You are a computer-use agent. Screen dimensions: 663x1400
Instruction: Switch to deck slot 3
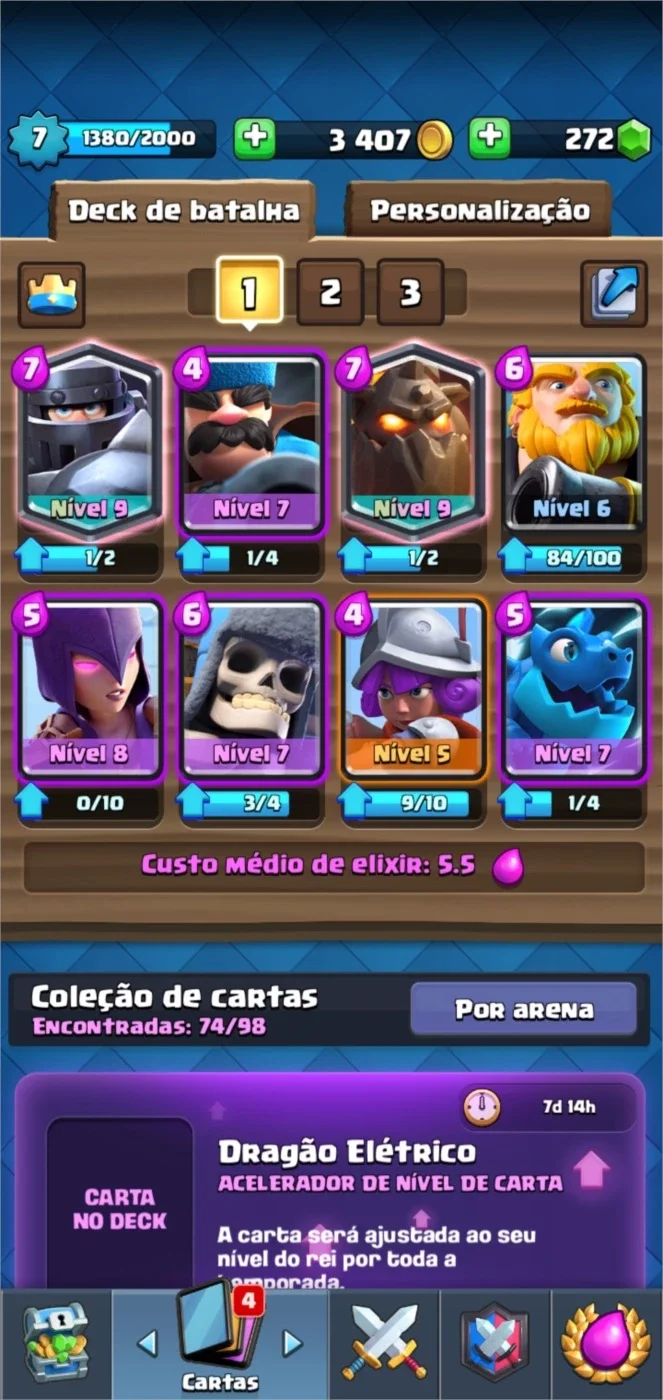pos(410,292)
